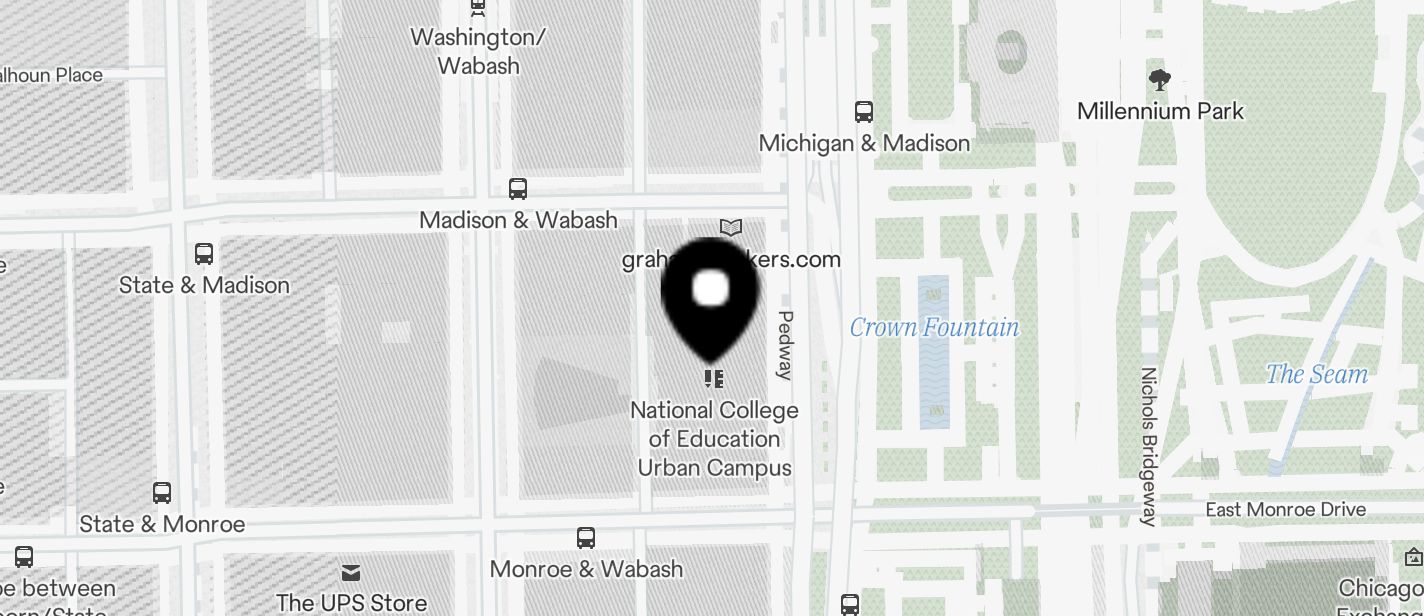Tap the State & Madison bus stop
This screenshot has width=1424, height=616.
(204, 253)
